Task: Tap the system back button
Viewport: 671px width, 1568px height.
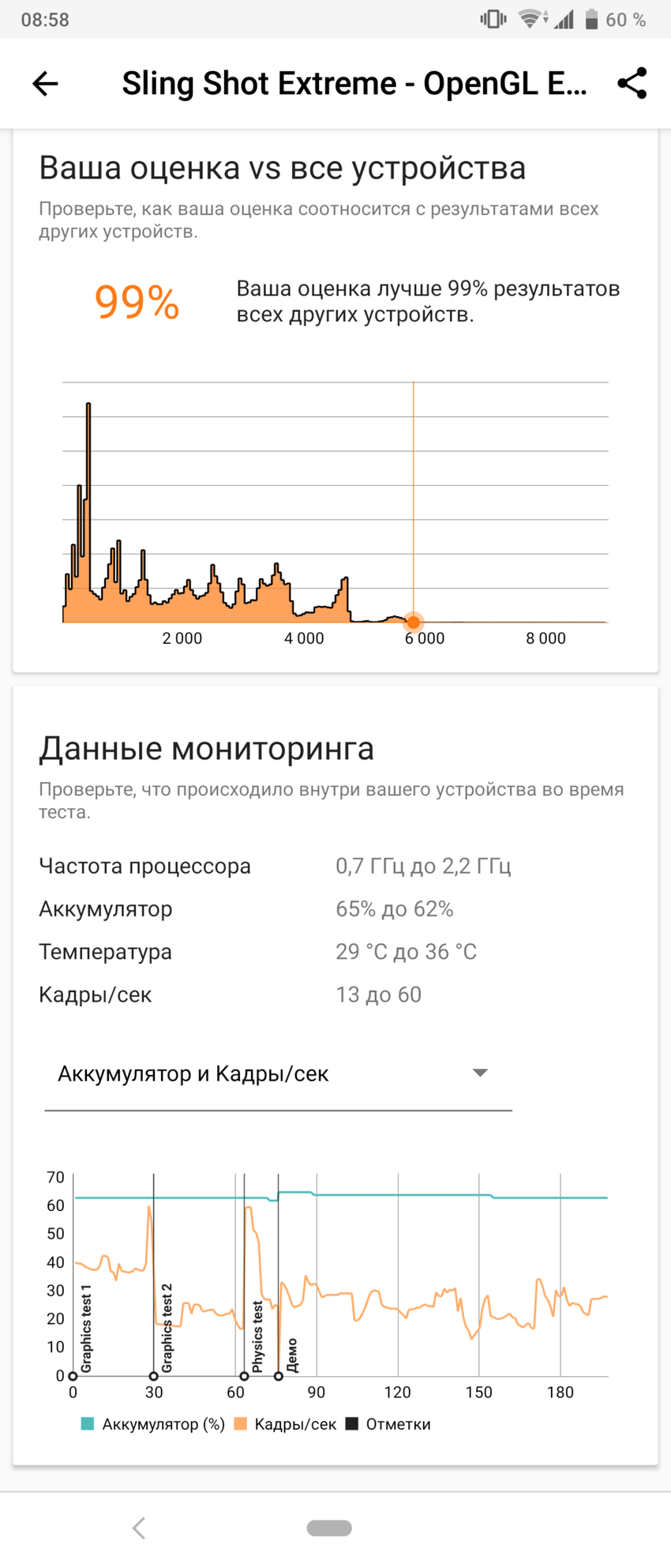Action: tap(139, 1528)
